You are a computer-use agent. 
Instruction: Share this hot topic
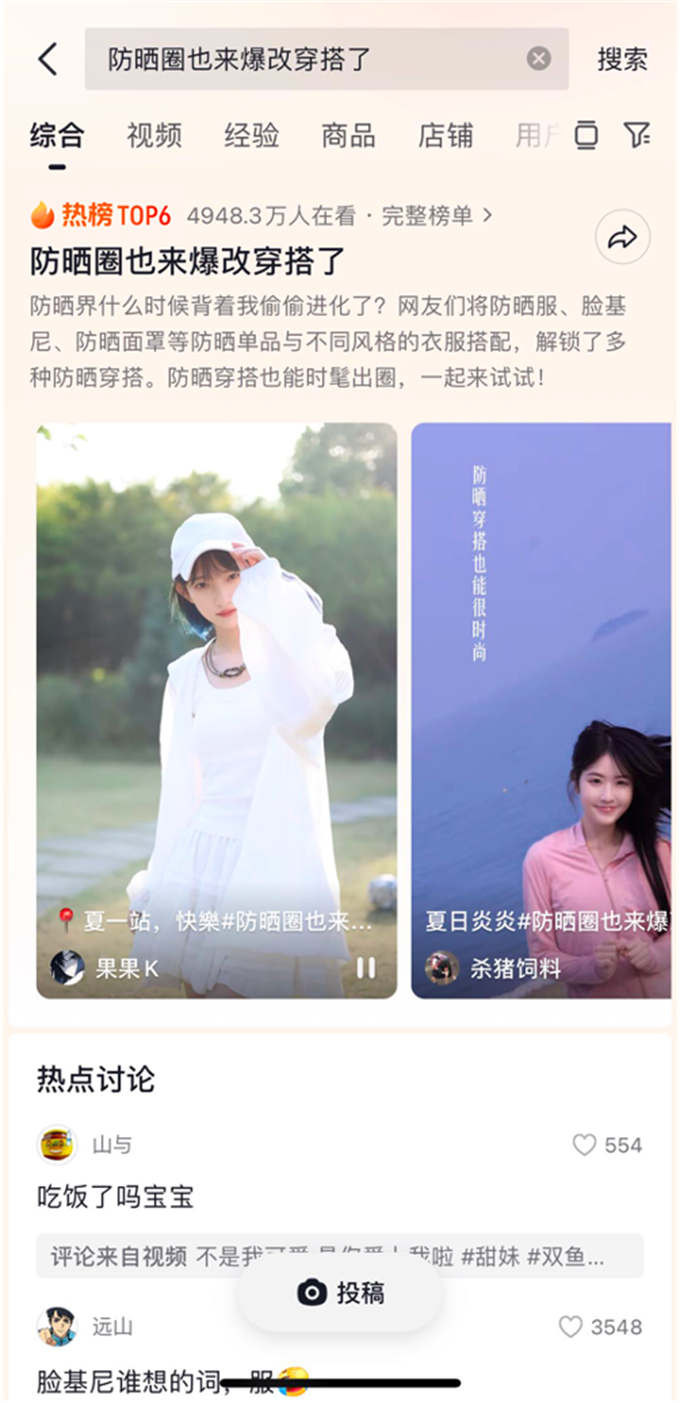point(622,237)
